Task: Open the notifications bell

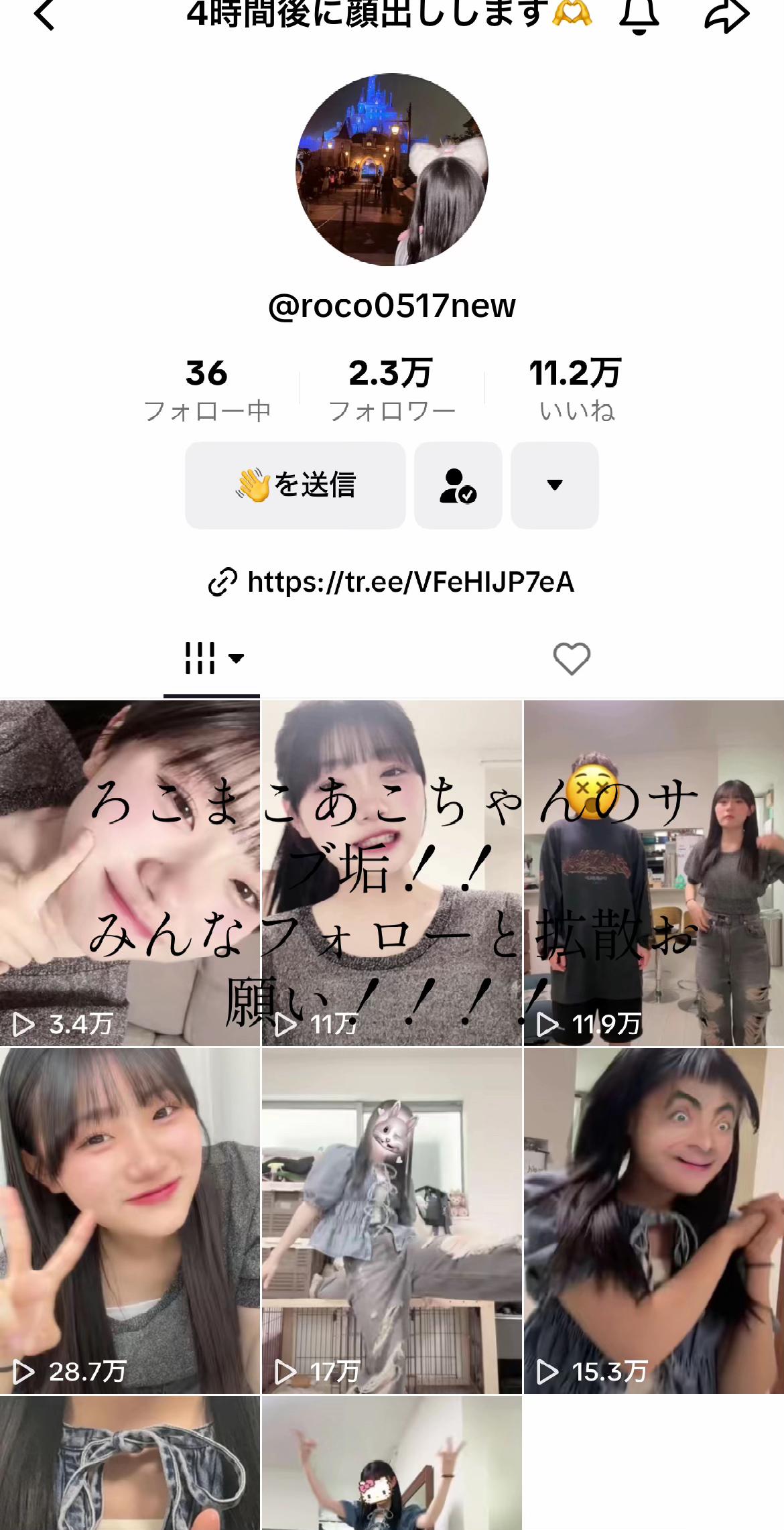Action: pos(639,15)
